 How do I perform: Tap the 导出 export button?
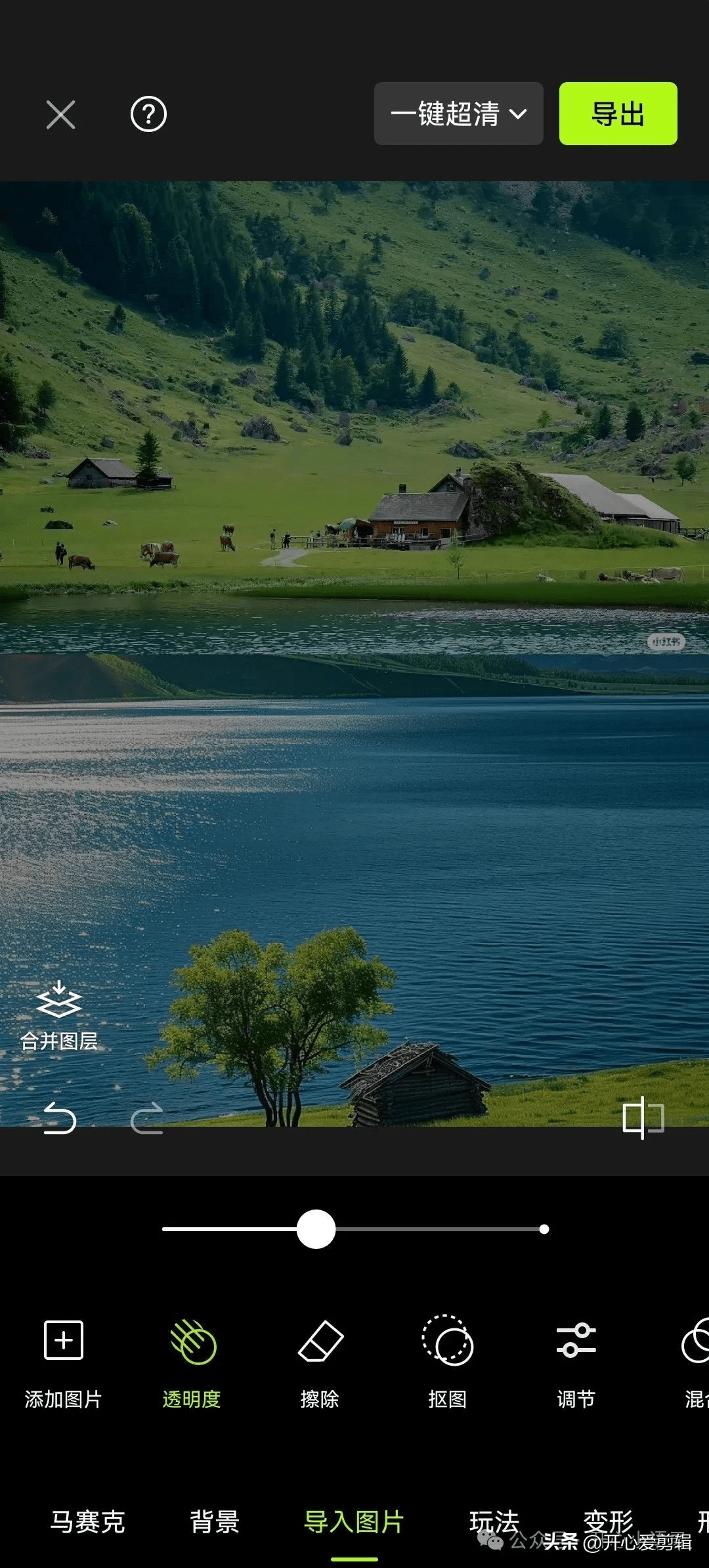click(618, 114)
